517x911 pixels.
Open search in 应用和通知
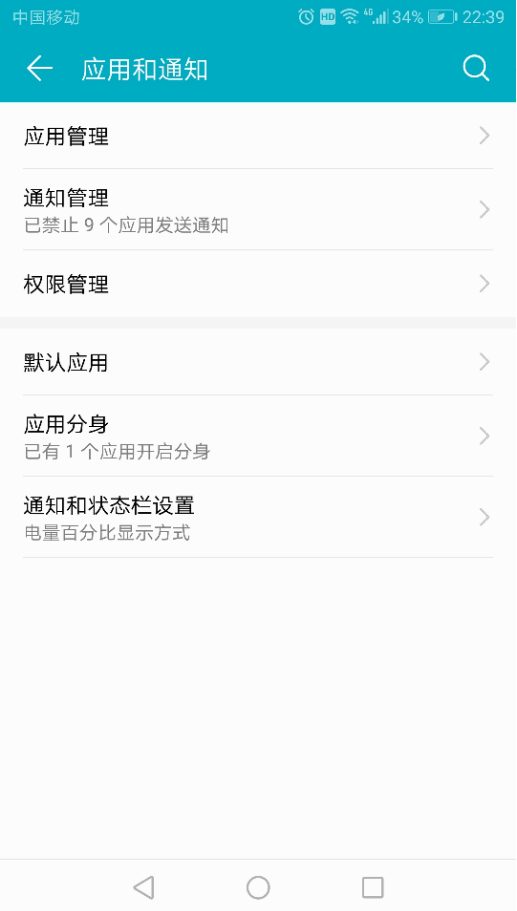click(x=476, y=69)
